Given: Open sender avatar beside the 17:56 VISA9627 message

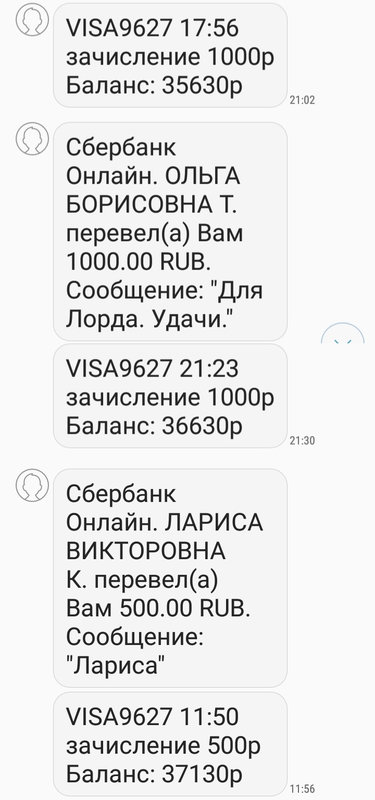Looking at the screenshot, I should [x=32, y=19].
